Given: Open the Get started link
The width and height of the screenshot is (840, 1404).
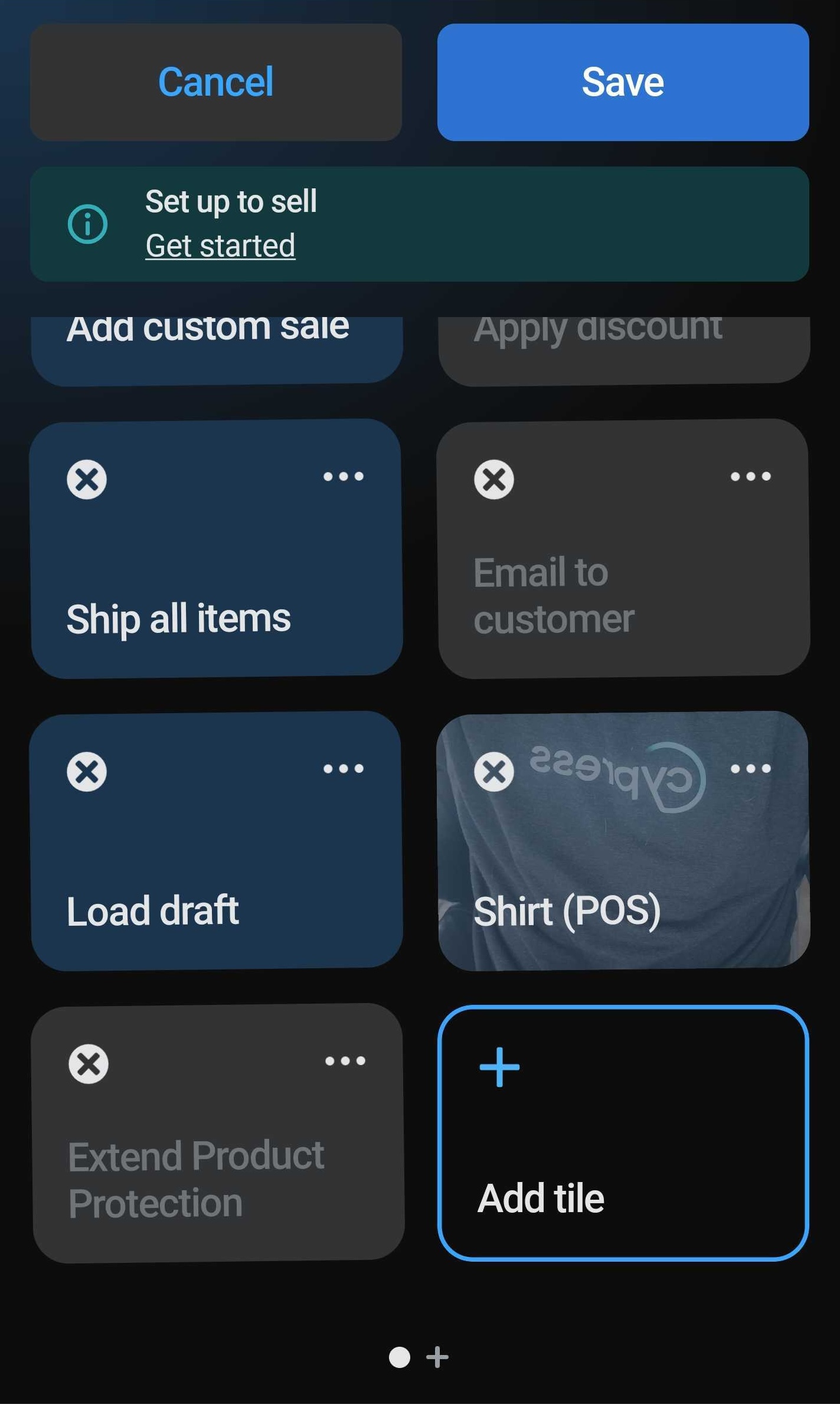Looking at the screenshot, I should tap(220, 246).
